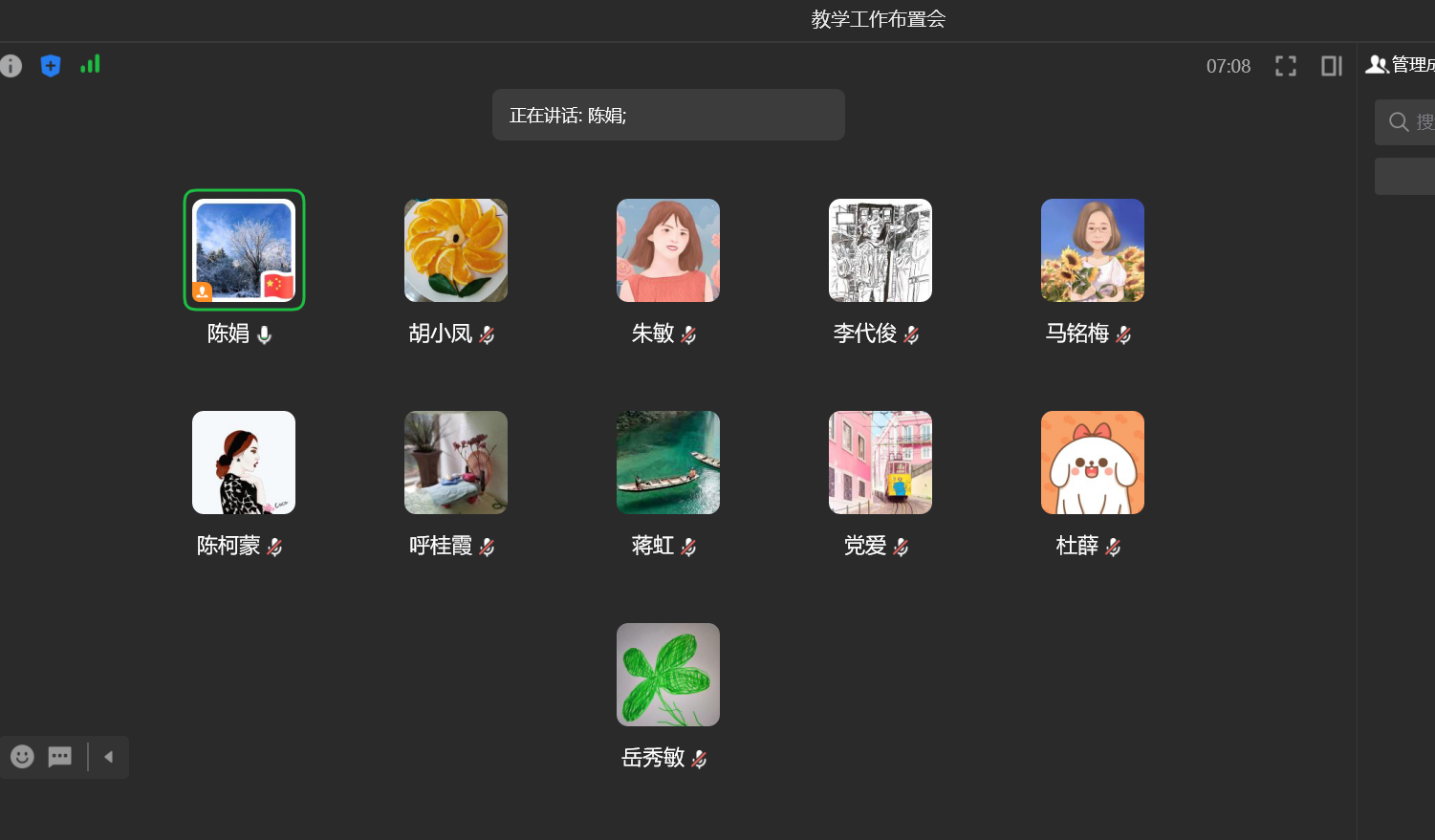Image resolution: width=1435 pixels, height=840 pixels.
Task: Select 陈柯蒙's participant tile
Action: pos(244,463)
